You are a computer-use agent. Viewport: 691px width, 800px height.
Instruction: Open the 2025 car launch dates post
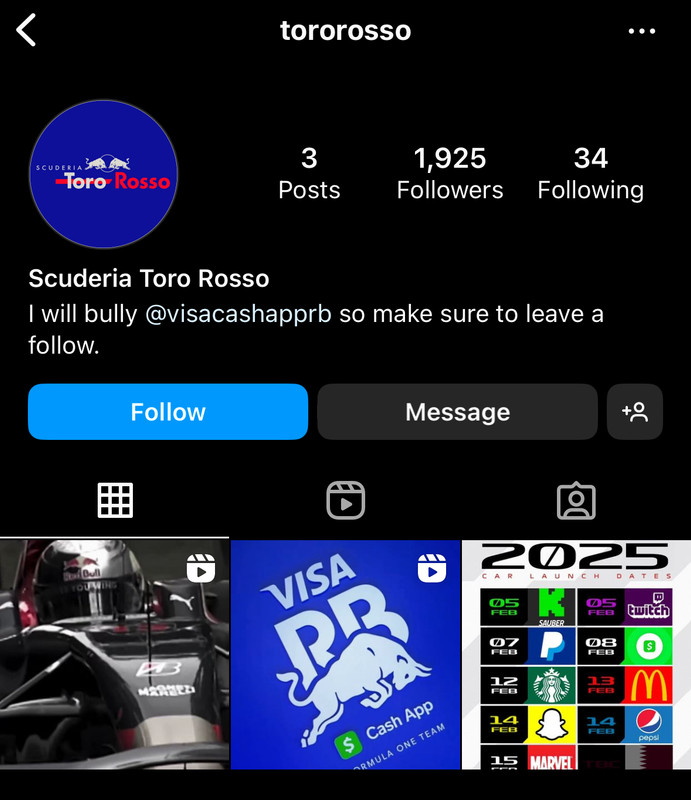pos(576,655)
